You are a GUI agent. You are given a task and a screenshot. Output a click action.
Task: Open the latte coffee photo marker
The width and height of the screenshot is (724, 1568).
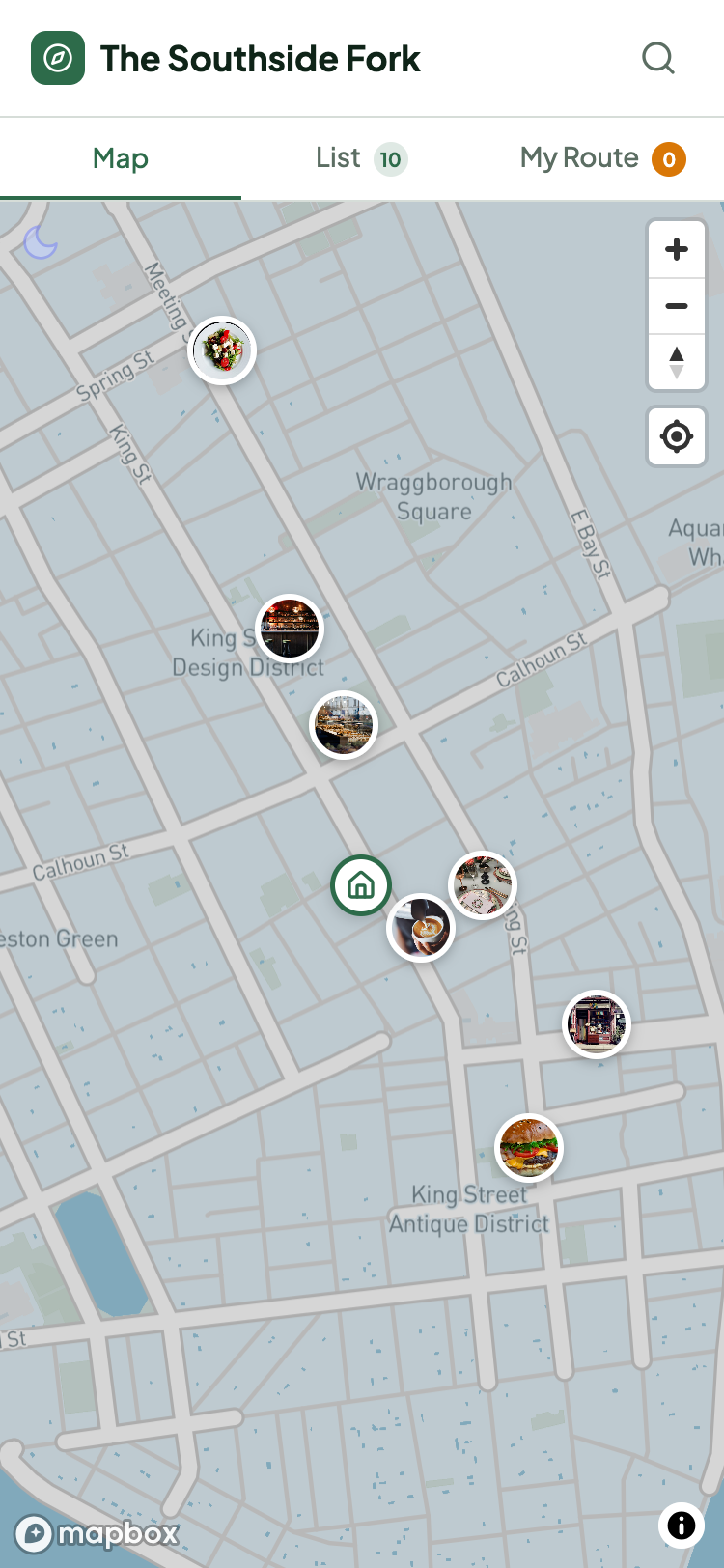[x=421, y=928]
